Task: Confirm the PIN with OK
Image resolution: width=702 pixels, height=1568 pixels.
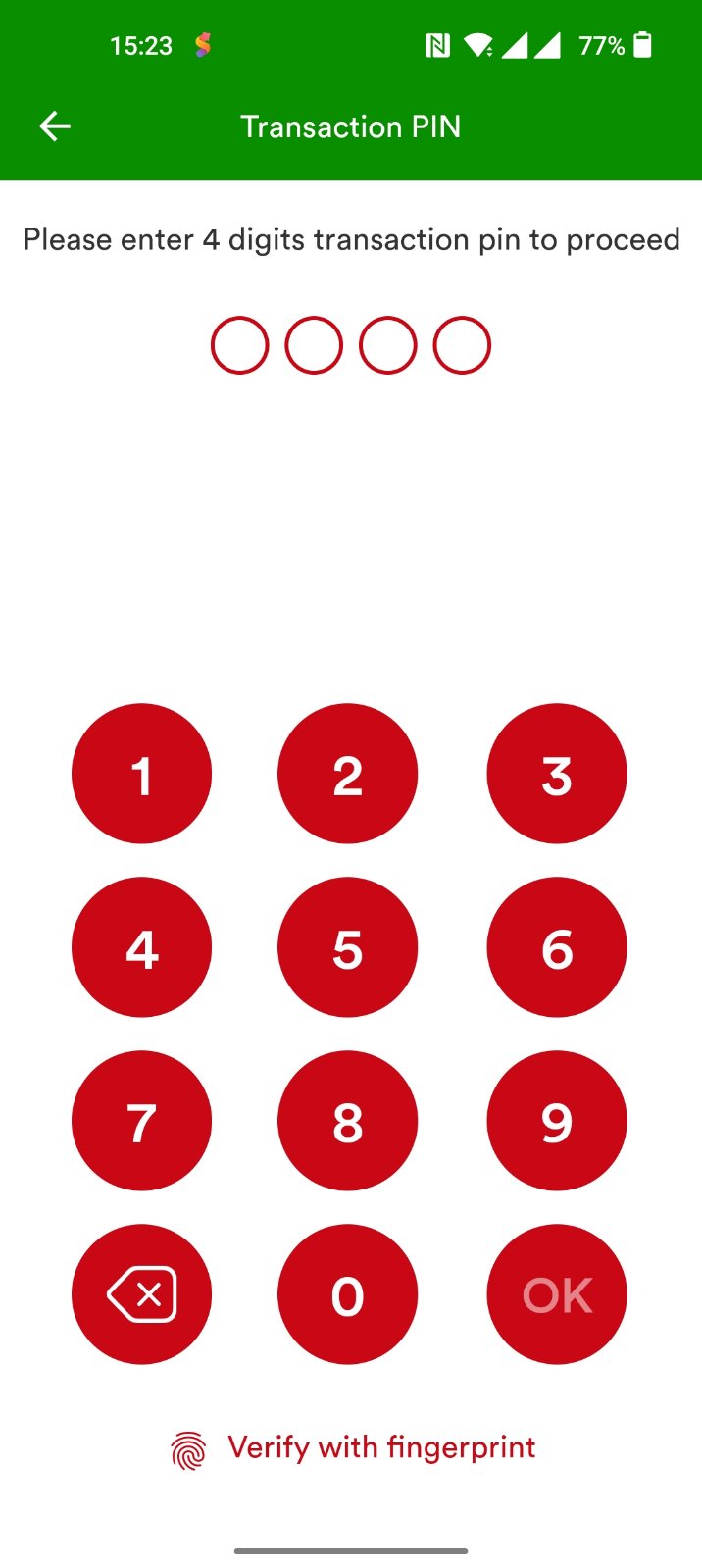Action: [x=556, y=1294]
